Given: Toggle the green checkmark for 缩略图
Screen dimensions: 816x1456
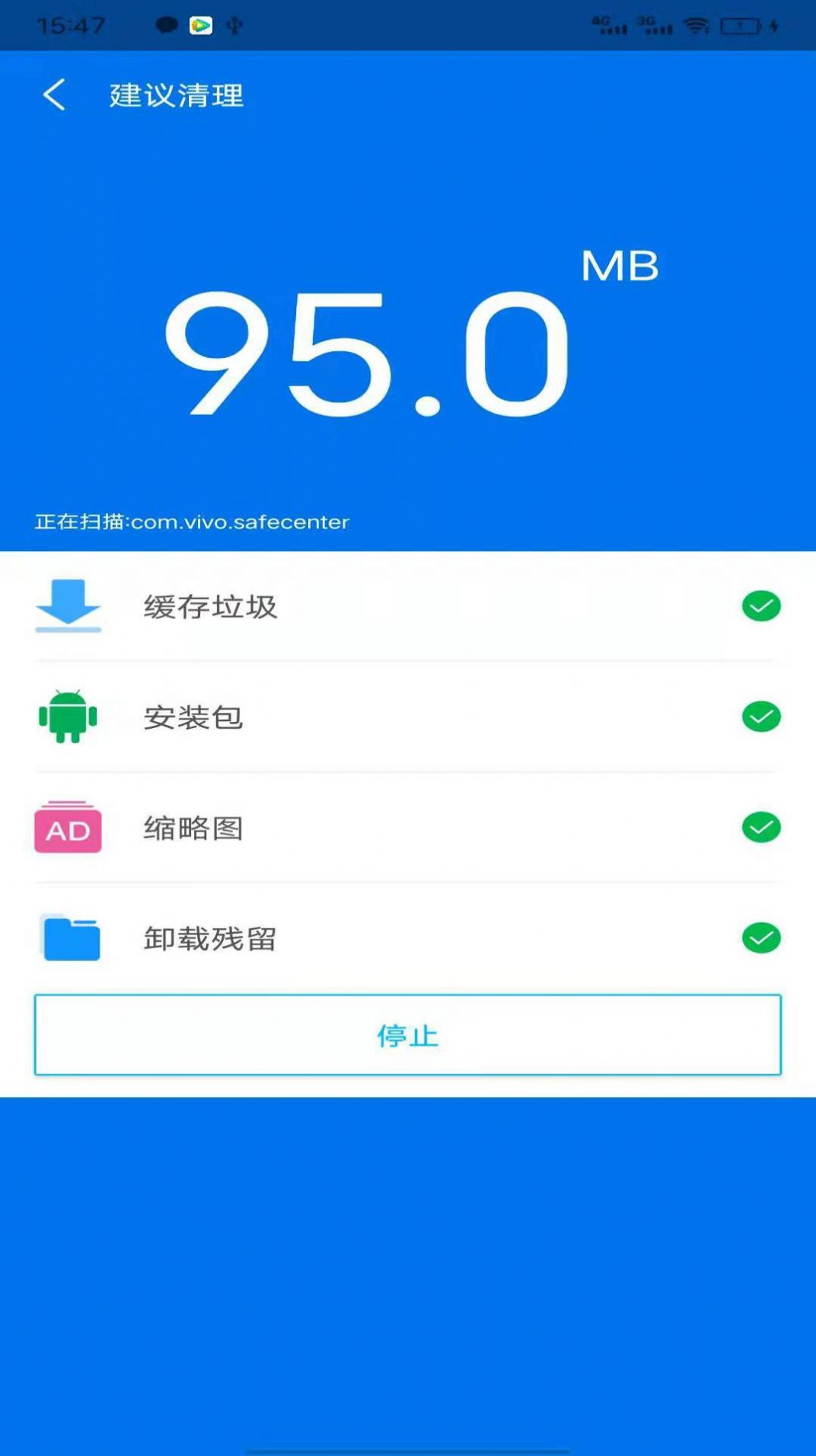Looking at the screenshot, I should tap(760, 828).
